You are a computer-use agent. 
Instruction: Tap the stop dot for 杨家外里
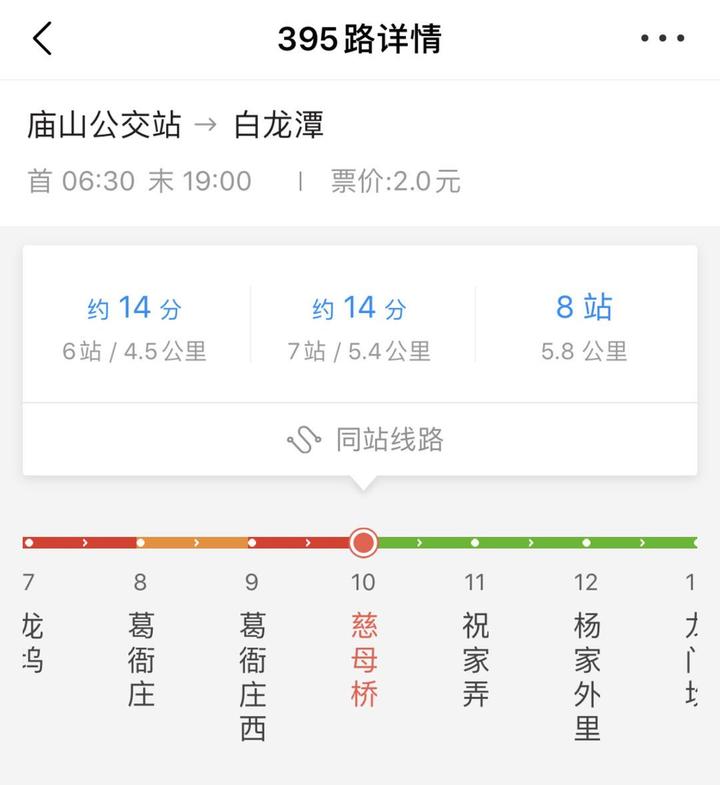click(x=588, y=543)
